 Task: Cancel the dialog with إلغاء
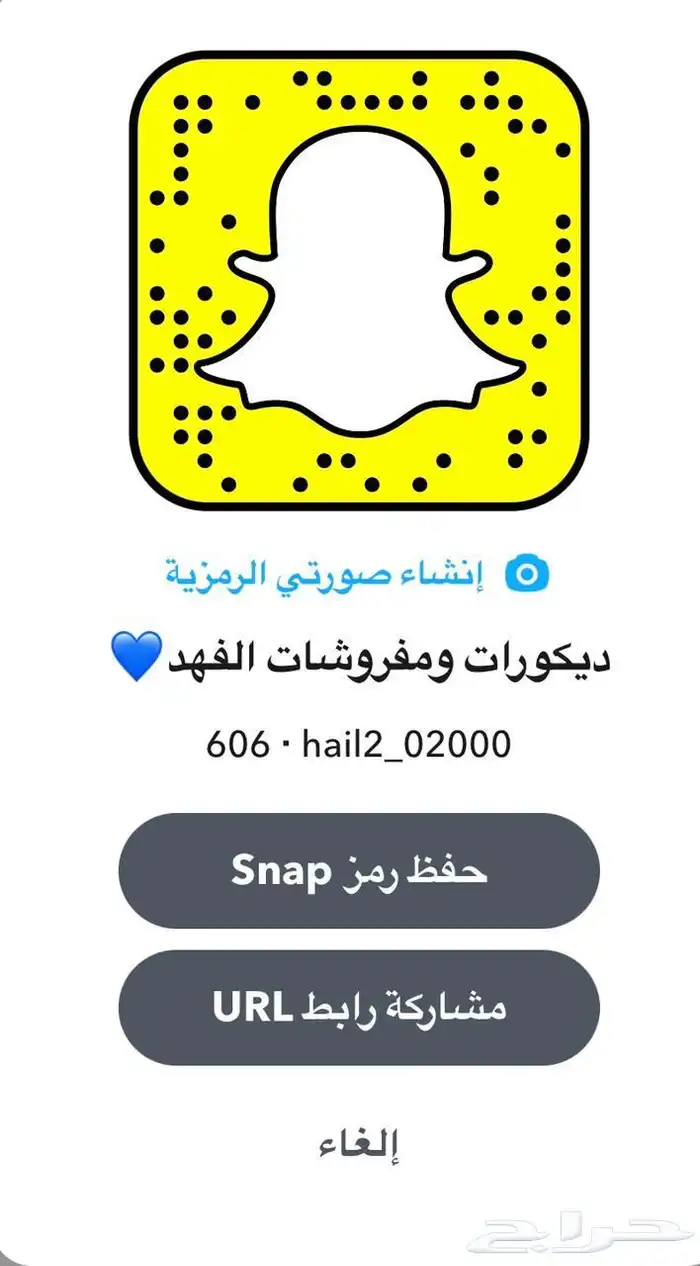pos(359,1144)
